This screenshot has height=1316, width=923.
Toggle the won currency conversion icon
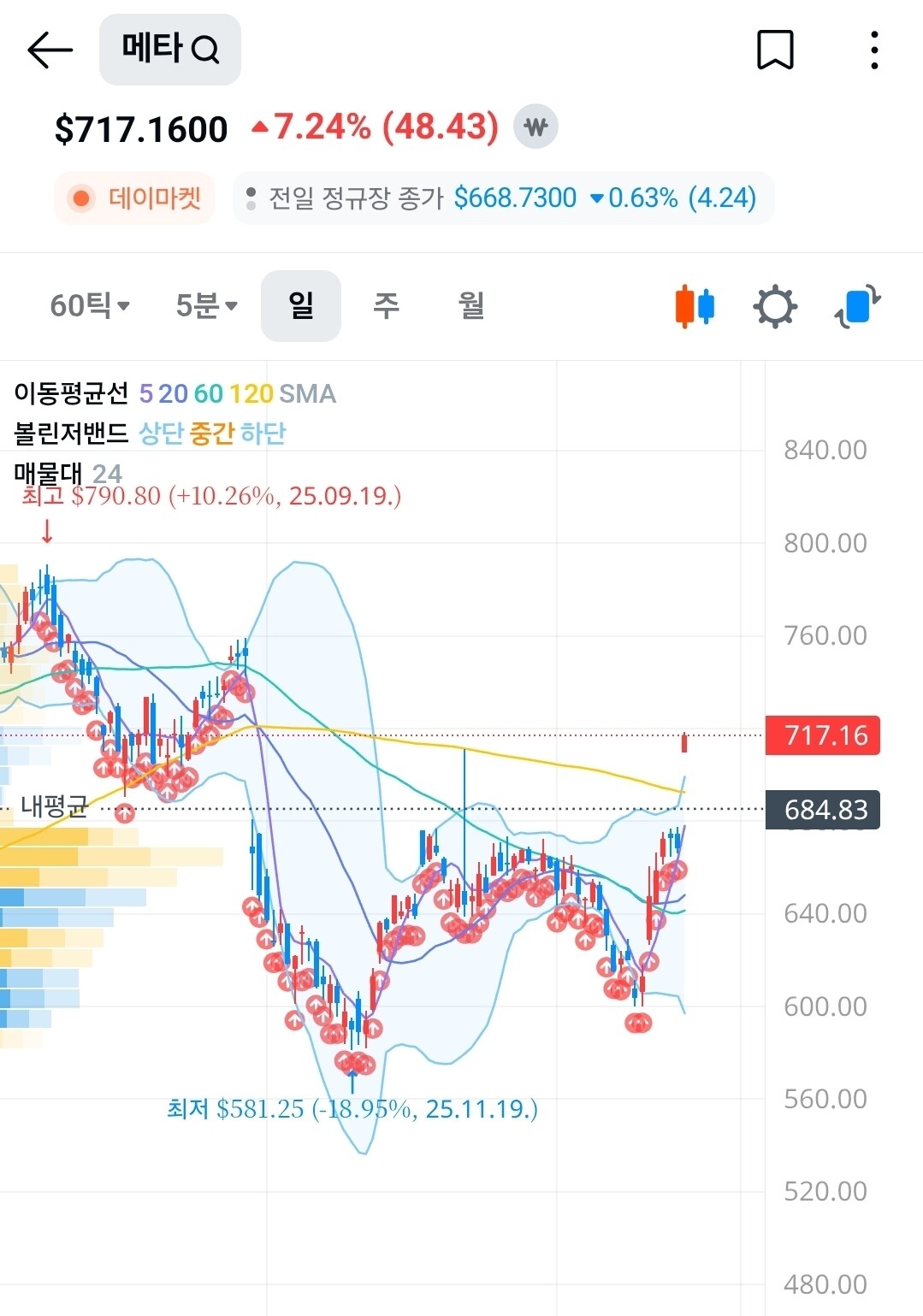pyautogui.click(x=535, y=127)
